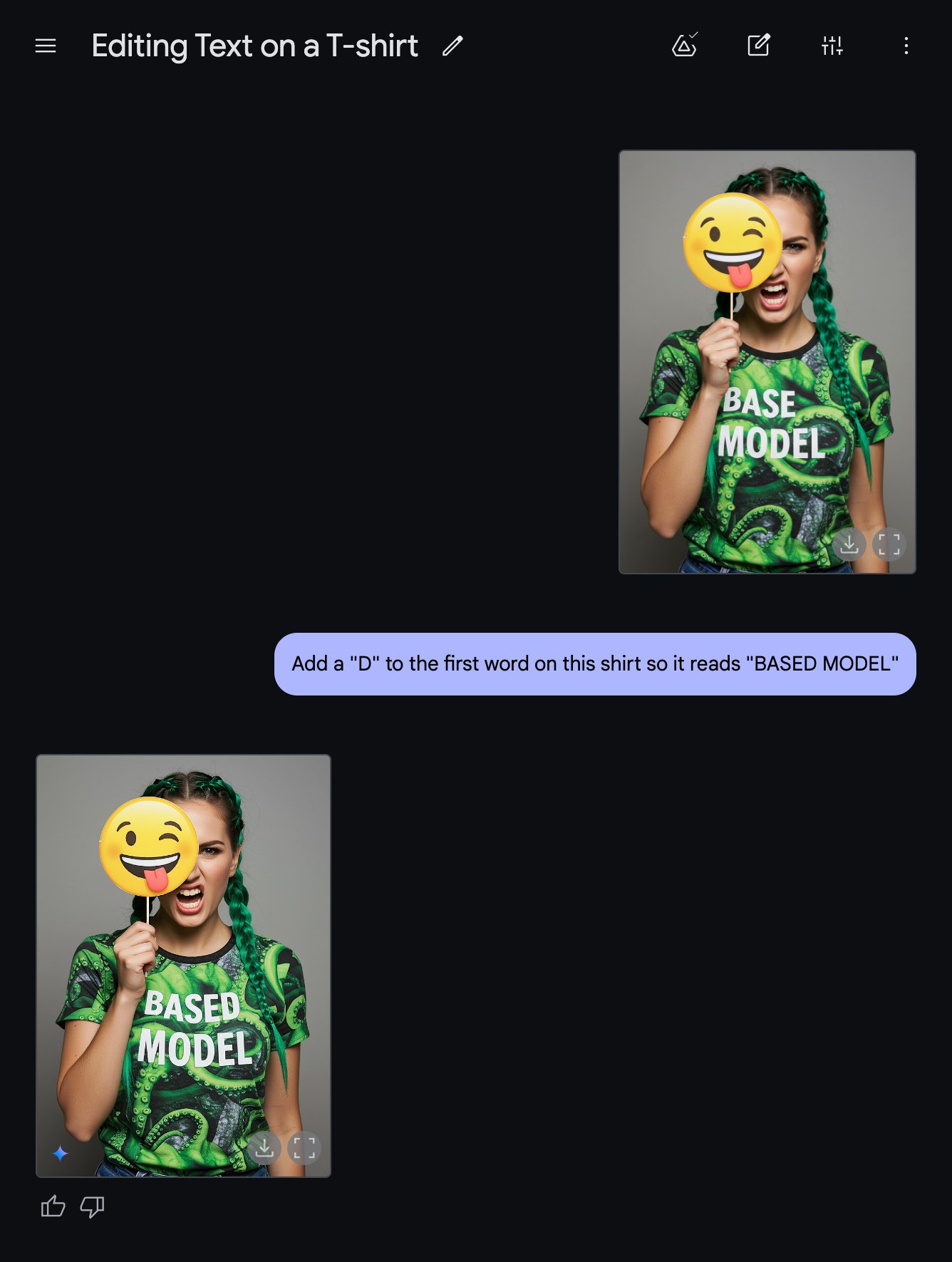
Task: Open the run settings sliders icon
Action: [x=832, y=46]
